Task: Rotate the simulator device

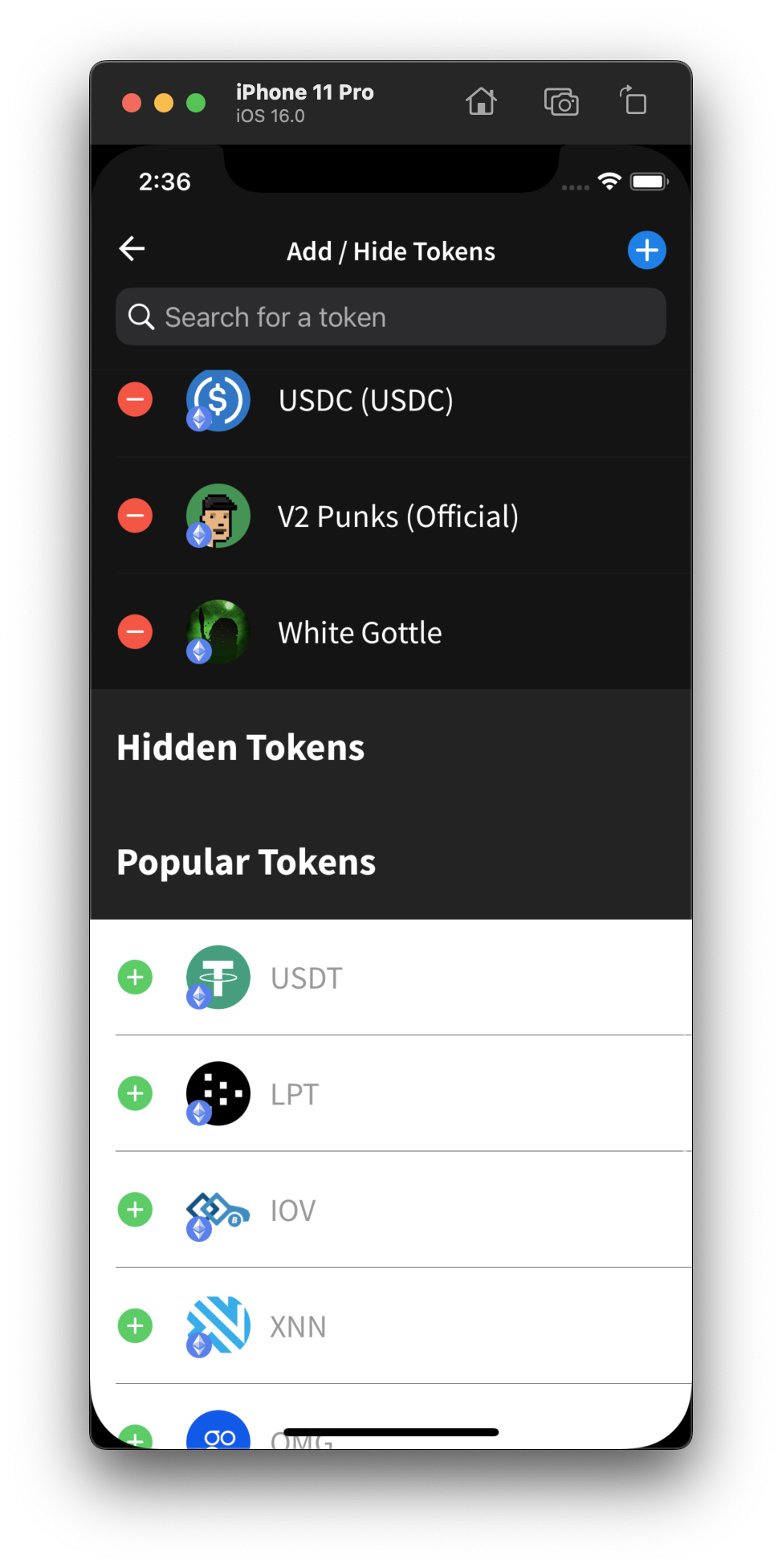Action: [x=633, y=102]
